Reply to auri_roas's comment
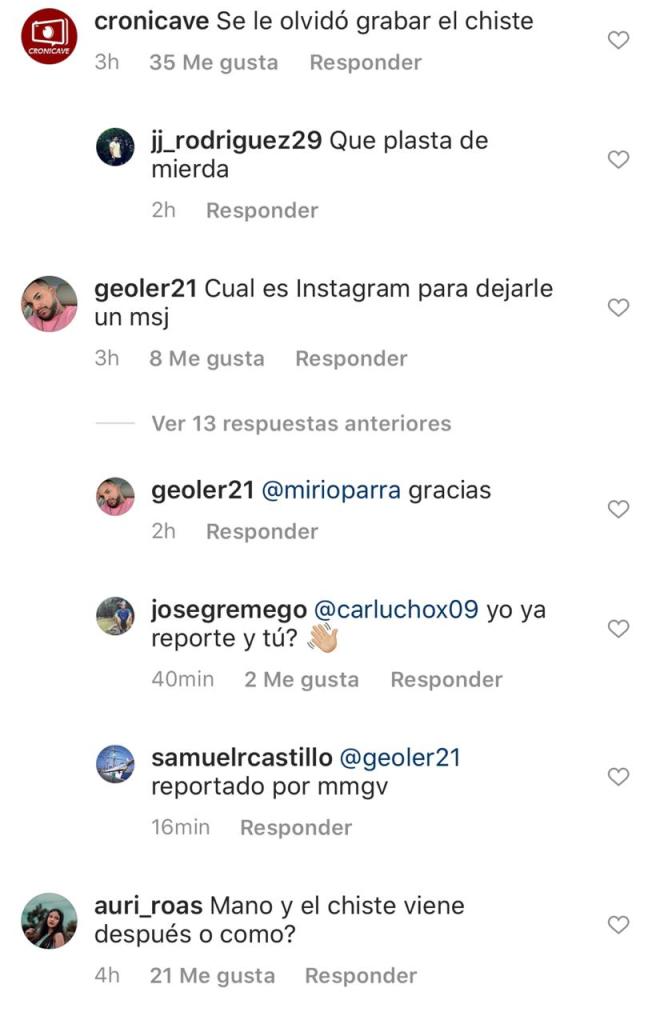Screen dimensions: 668x1024 (361, 975)
